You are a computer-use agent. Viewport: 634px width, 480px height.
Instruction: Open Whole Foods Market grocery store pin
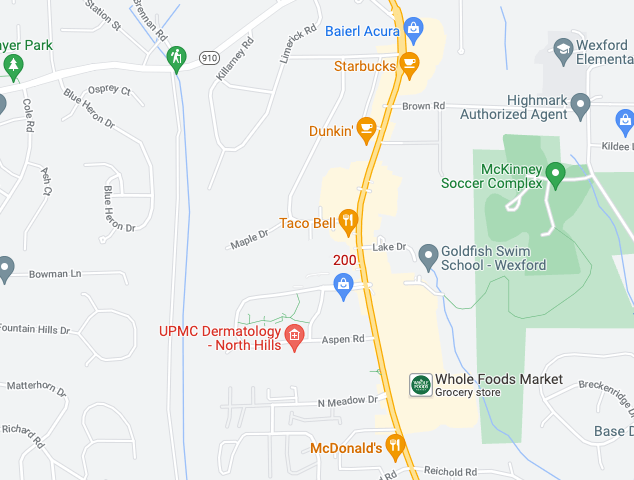pos(421,384)
